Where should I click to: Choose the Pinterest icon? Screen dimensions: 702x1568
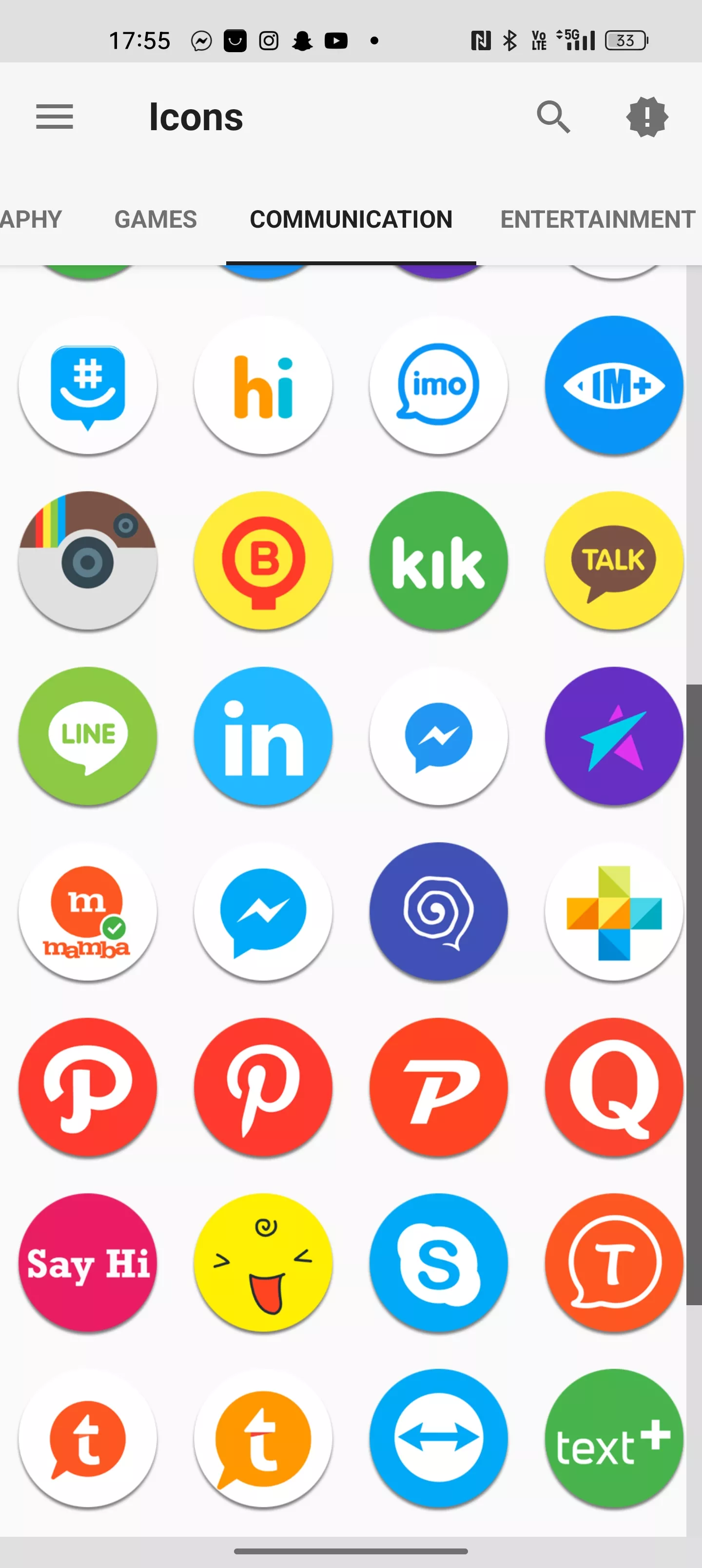[263, 1086]
